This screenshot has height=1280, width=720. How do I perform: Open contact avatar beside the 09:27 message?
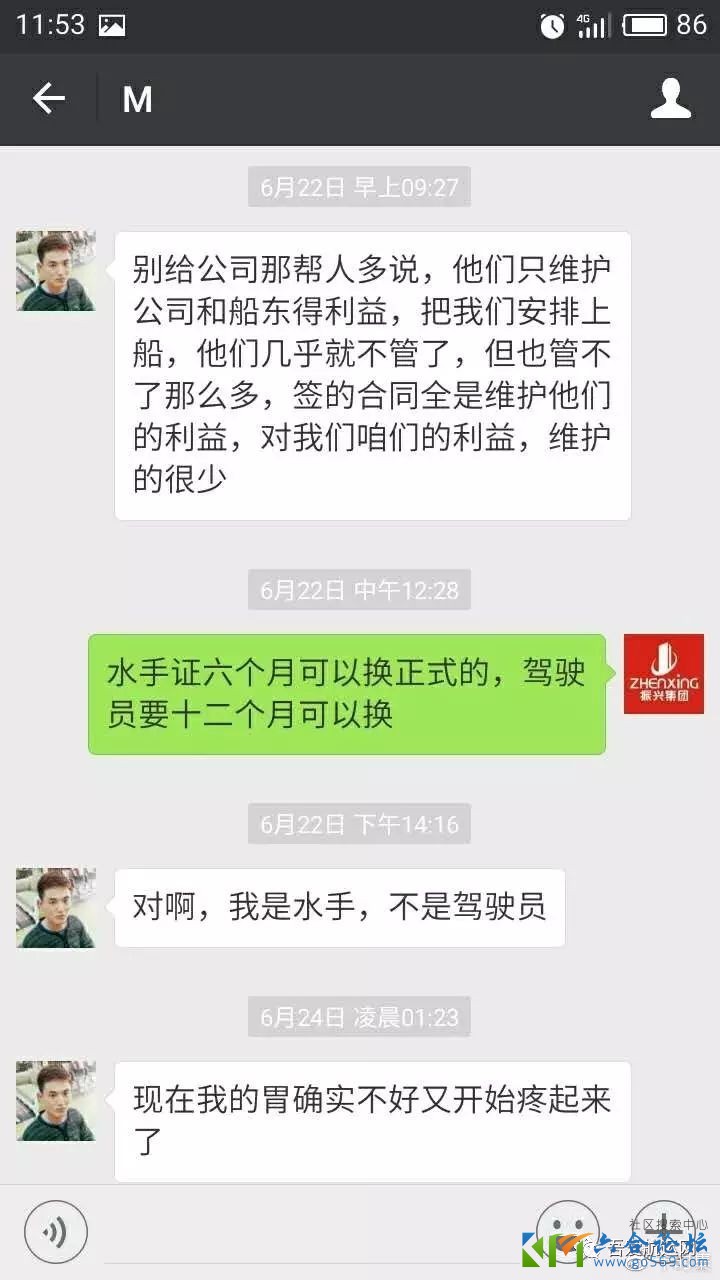click(x=56, y=271)
